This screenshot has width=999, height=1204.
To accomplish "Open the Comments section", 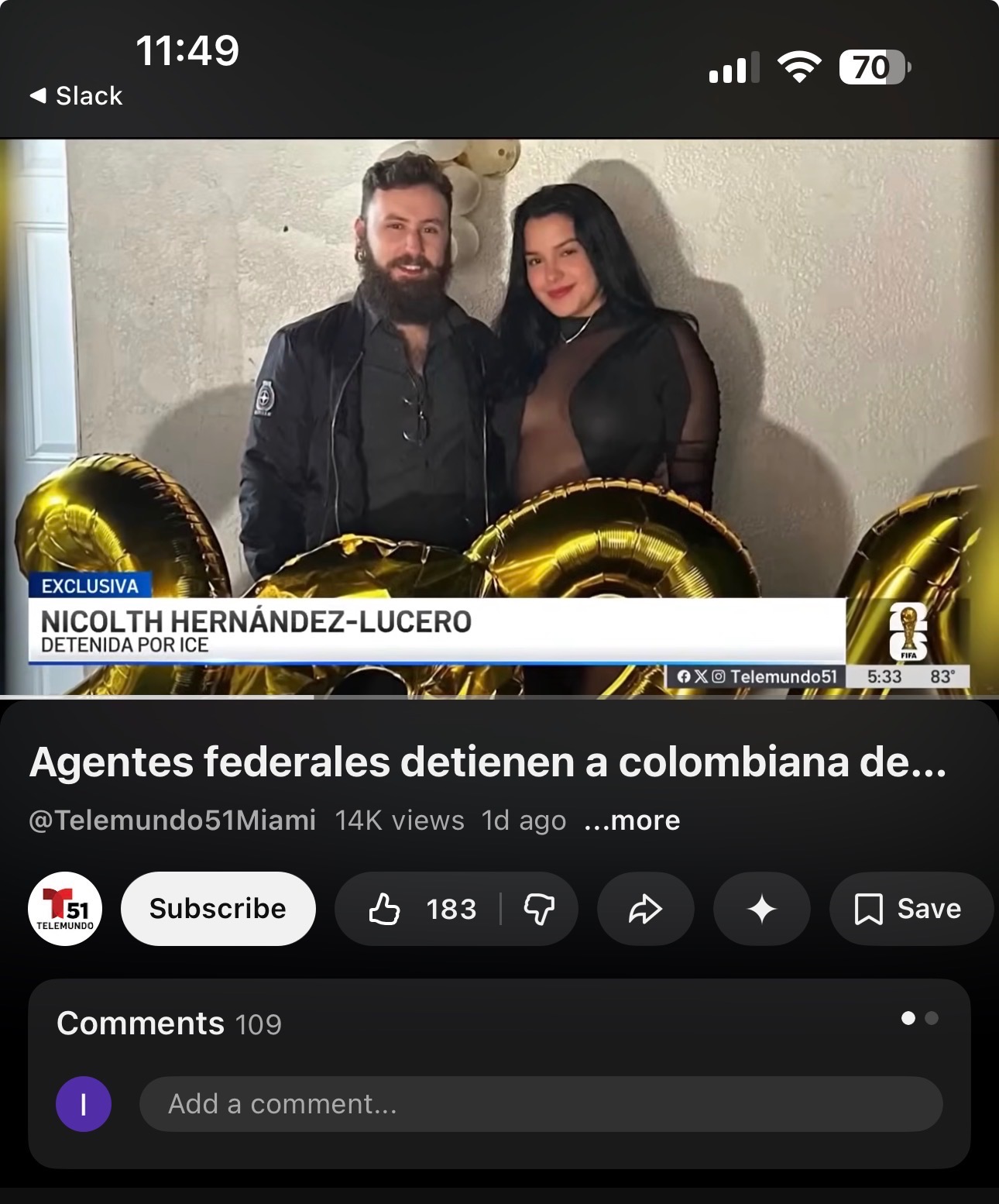I will click(169, 1023).
